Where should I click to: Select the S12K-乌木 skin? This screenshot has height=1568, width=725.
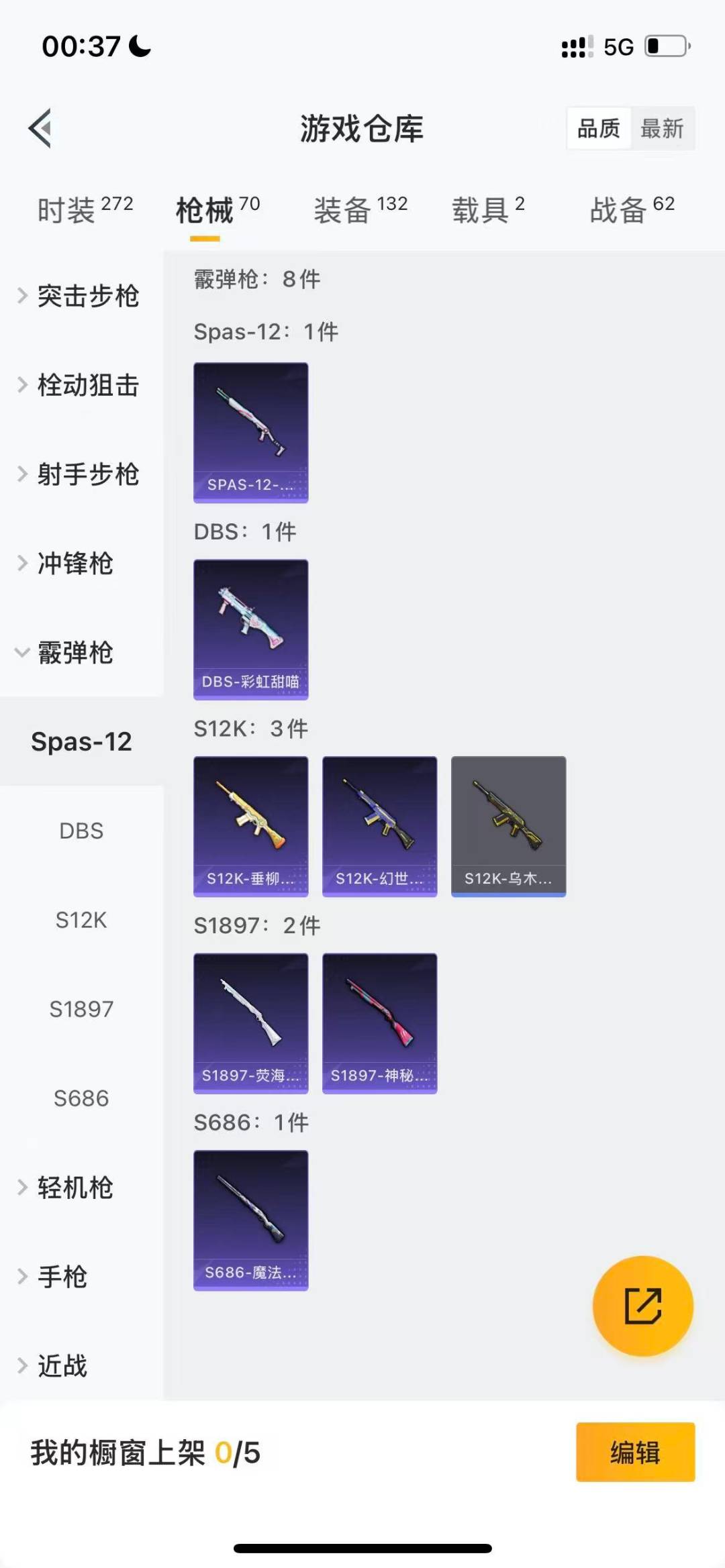tap(508, 825)
